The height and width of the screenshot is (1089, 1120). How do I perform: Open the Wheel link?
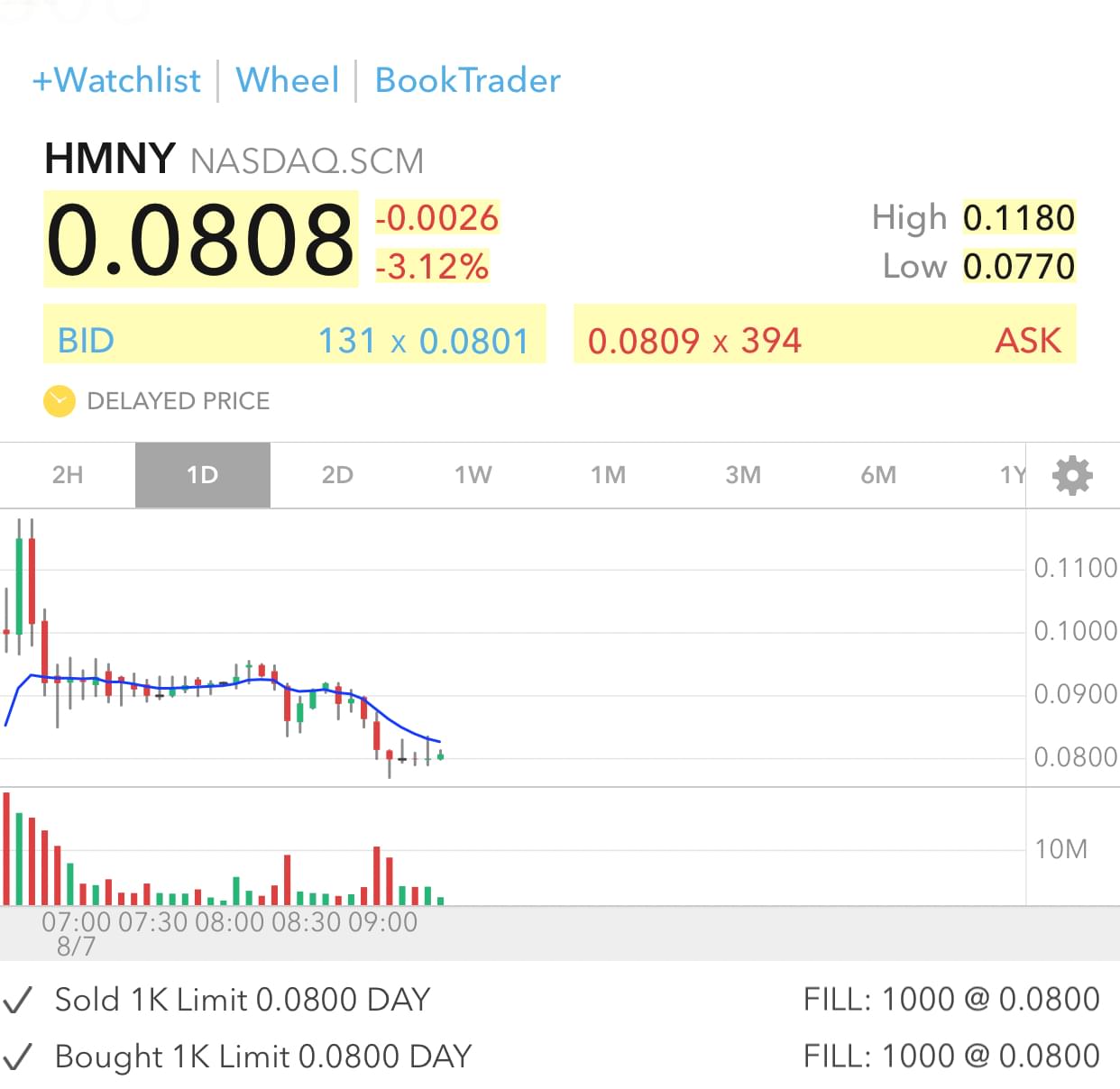pyautogui.click(x=287, y=80)
